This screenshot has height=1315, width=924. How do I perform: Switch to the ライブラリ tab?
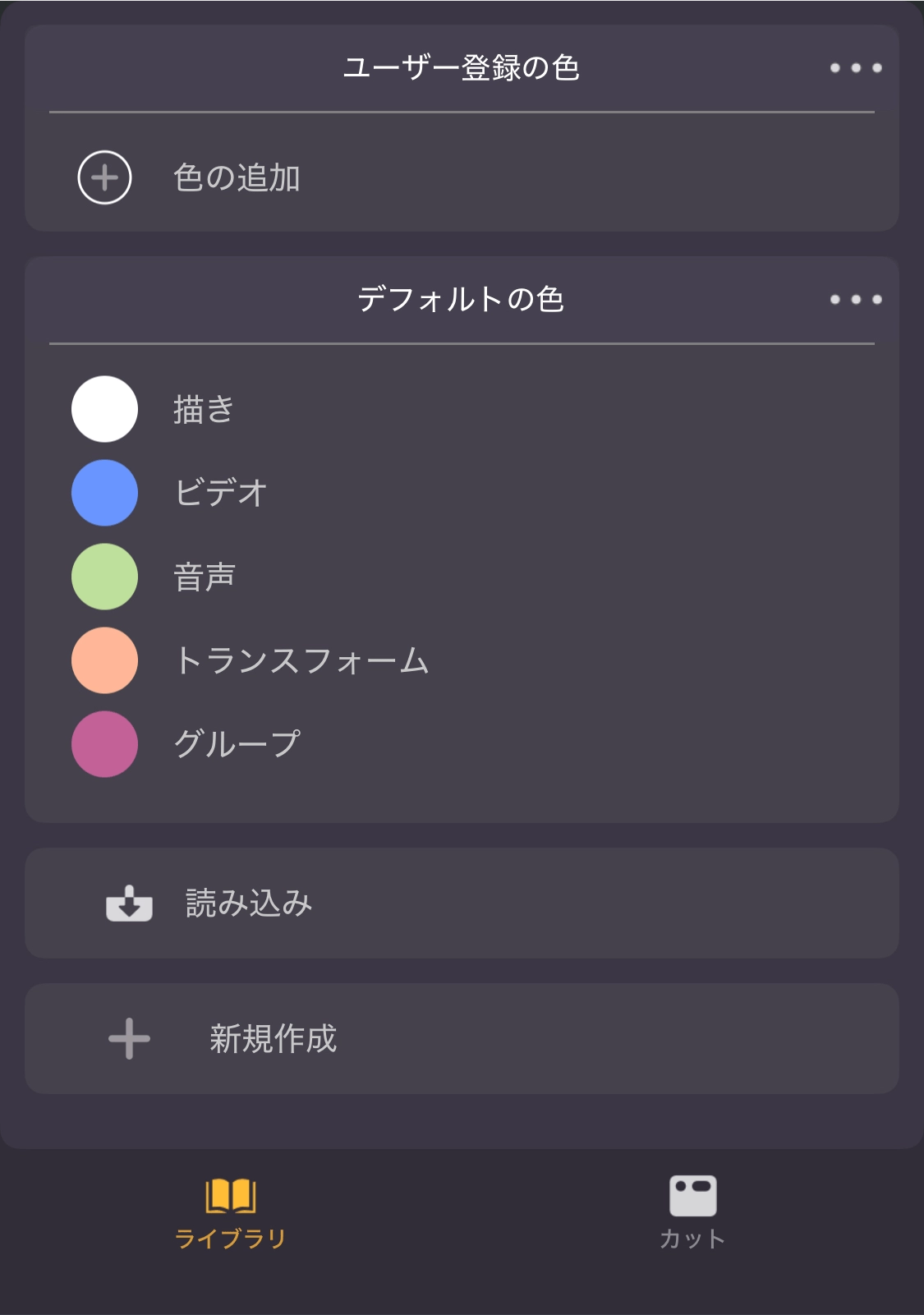click(231, 1213)
